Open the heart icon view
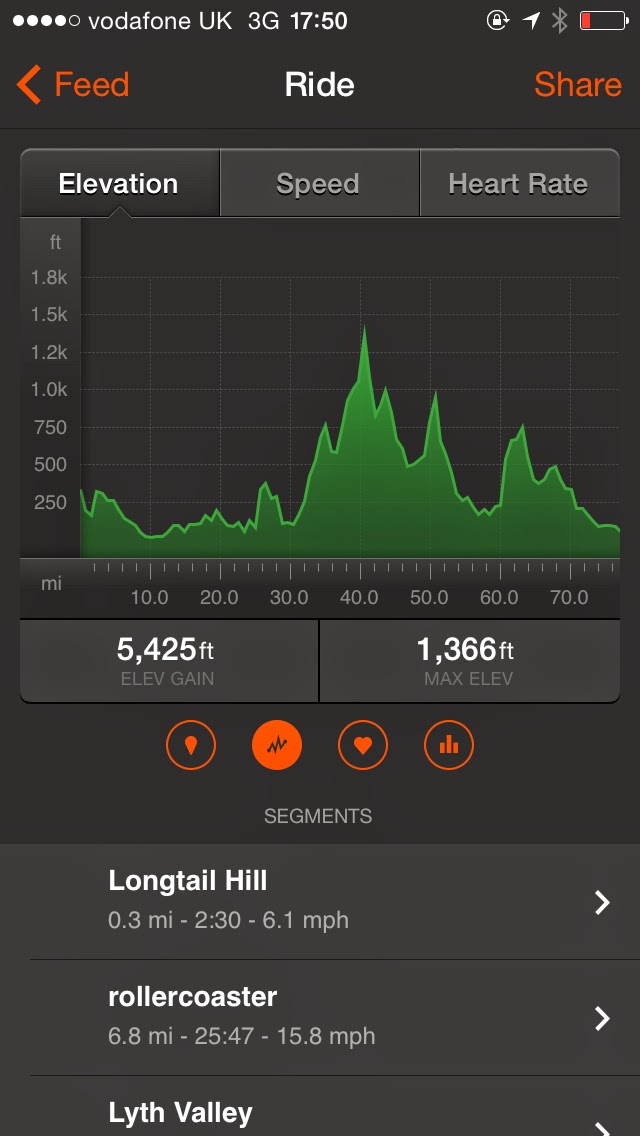The width and height of the screenshot is (640, 1136). [363, 745]
